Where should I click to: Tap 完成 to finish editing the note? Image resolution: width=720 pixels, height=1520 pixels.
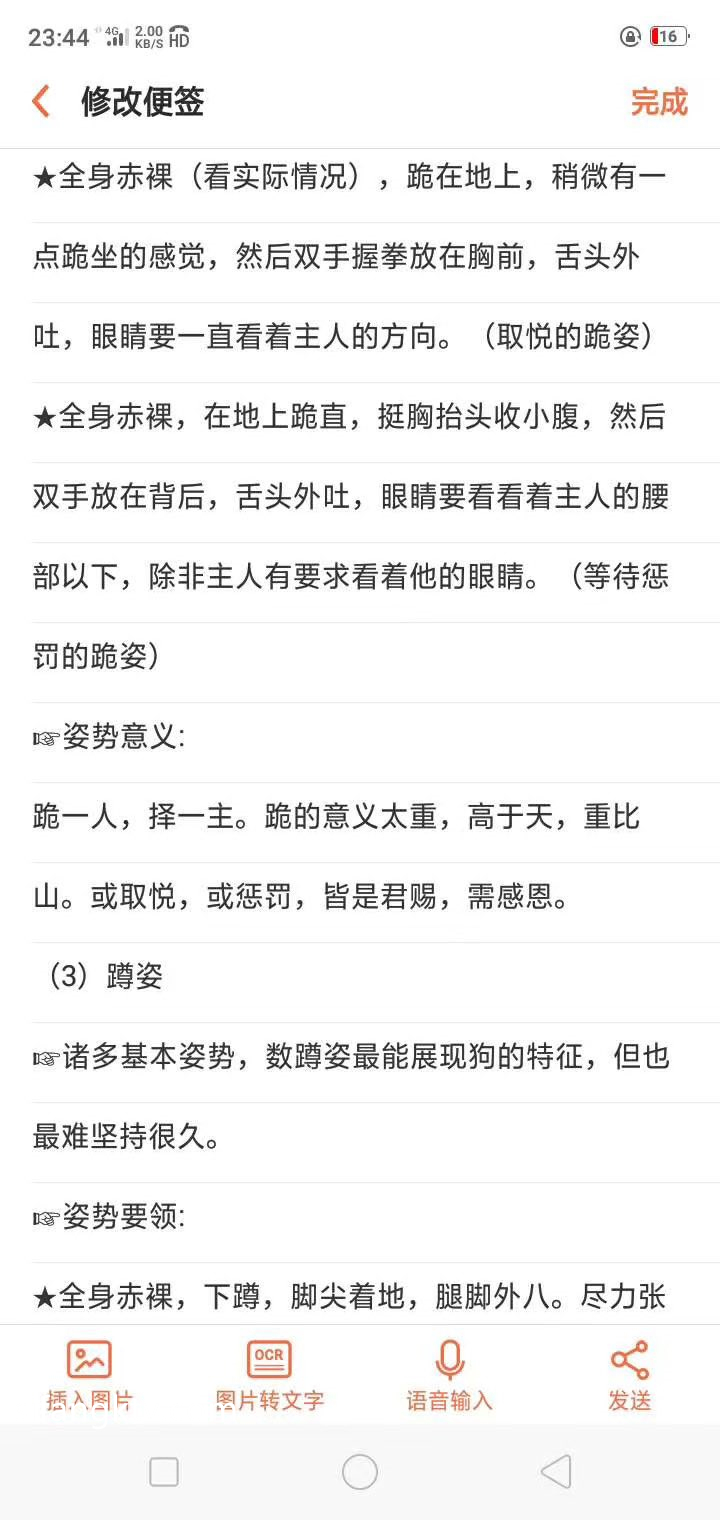pos(659,101)
